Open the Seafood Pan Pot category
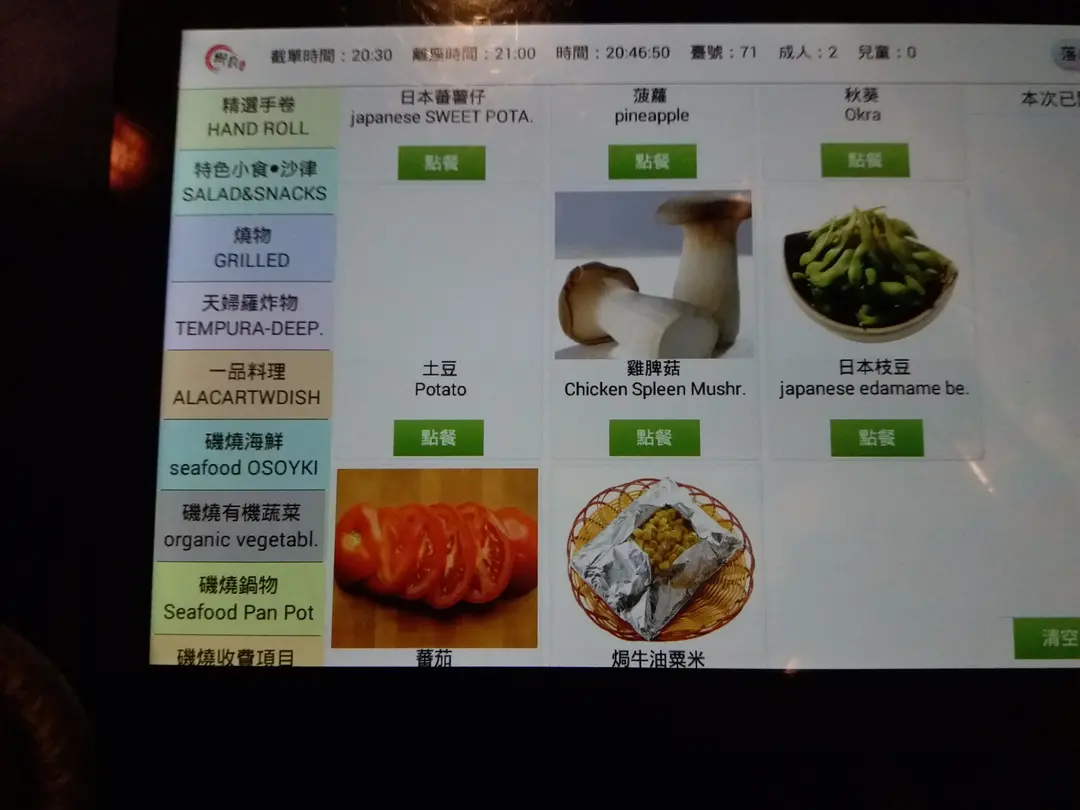Image resolution: width=1080 pixels, height=810 pixels. click(x=239, y=598)
